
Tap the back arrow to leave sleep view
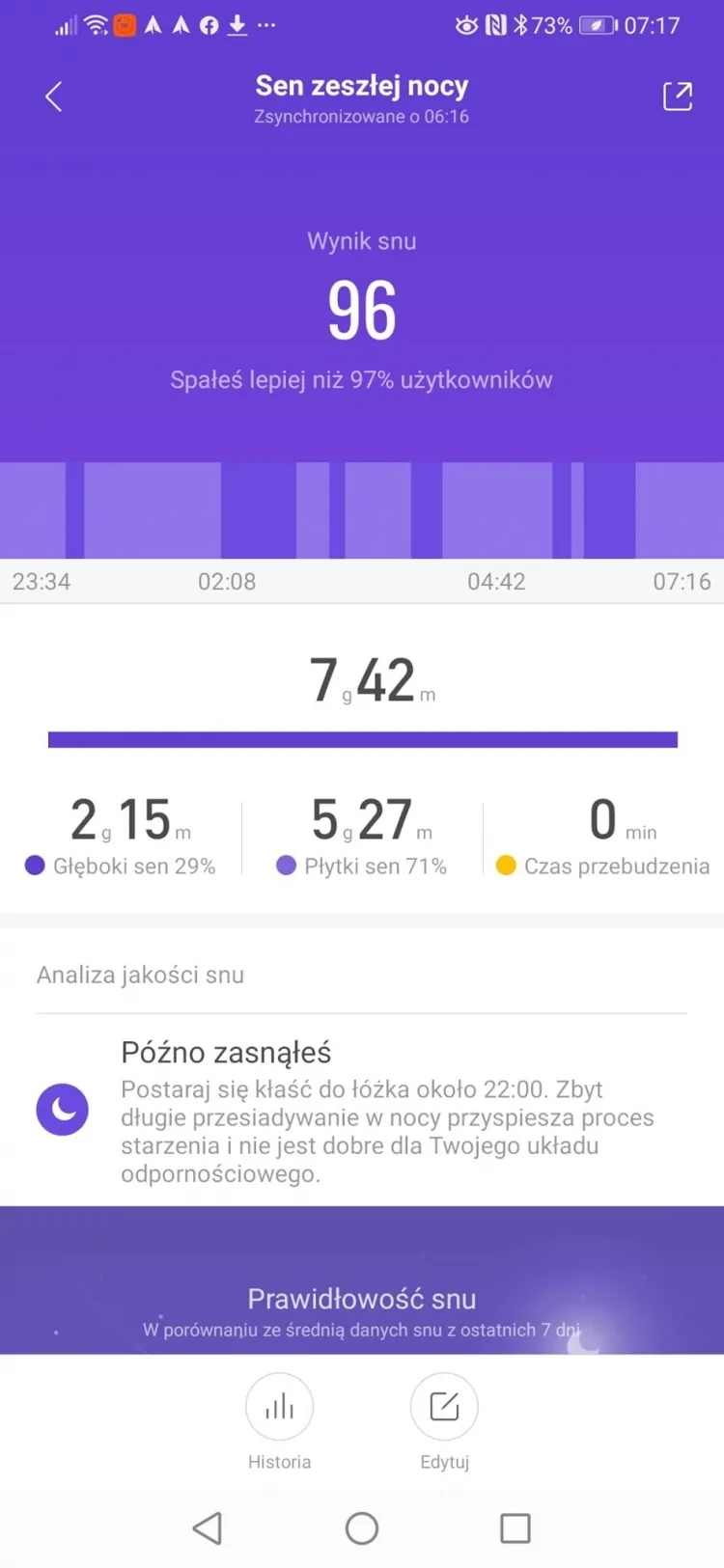[x=53, y=96]
